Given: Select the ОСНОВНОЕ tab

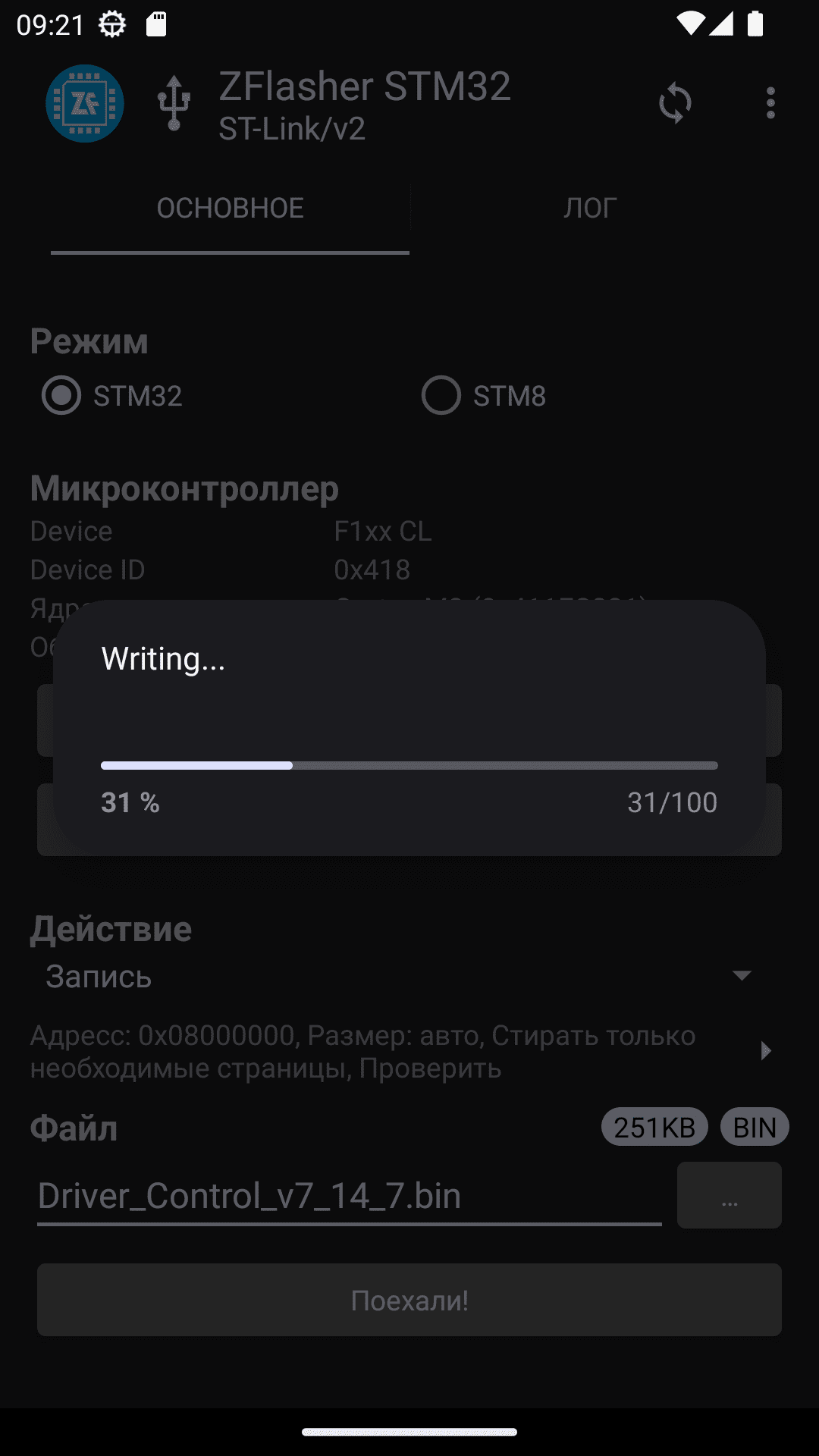Looking at the screenshot, I should (x=230, y=208).
